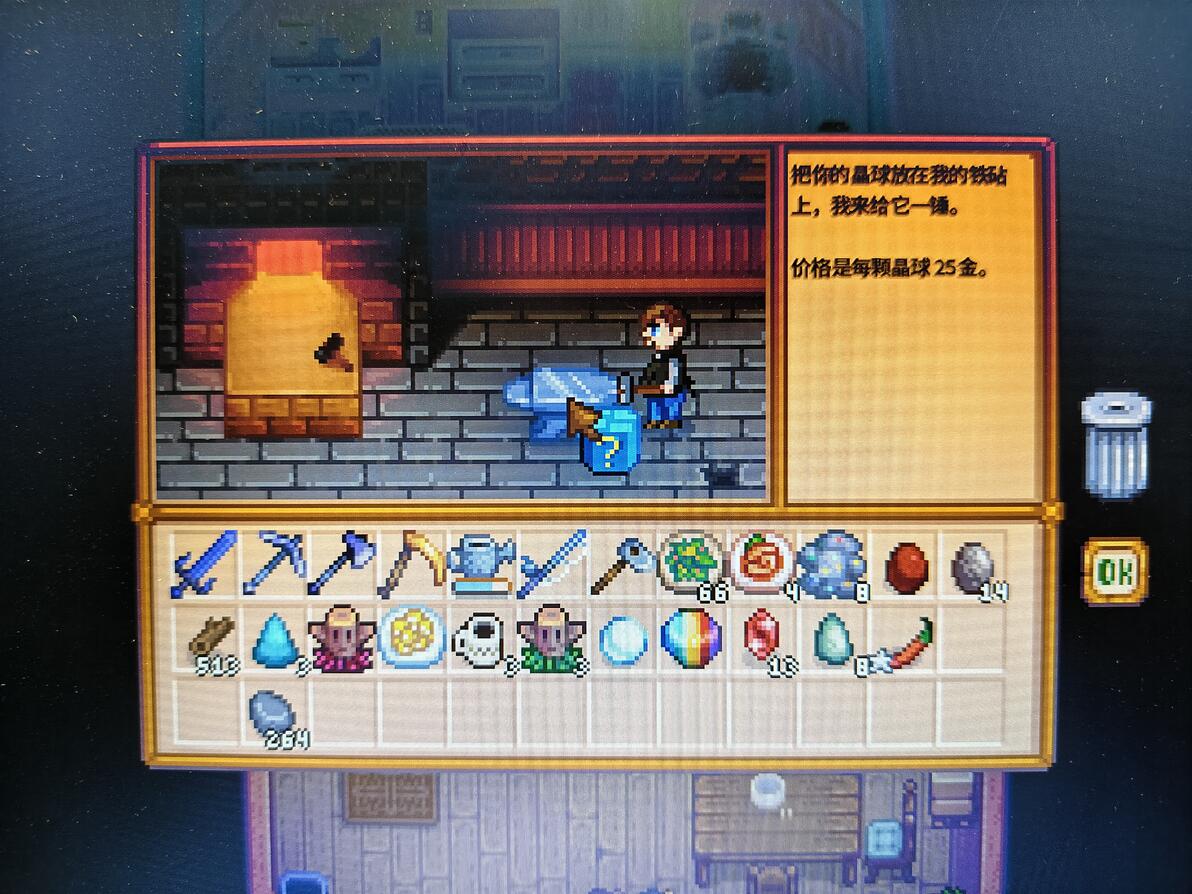Select the pickaxe in the inventory

(x=274, y=563)
